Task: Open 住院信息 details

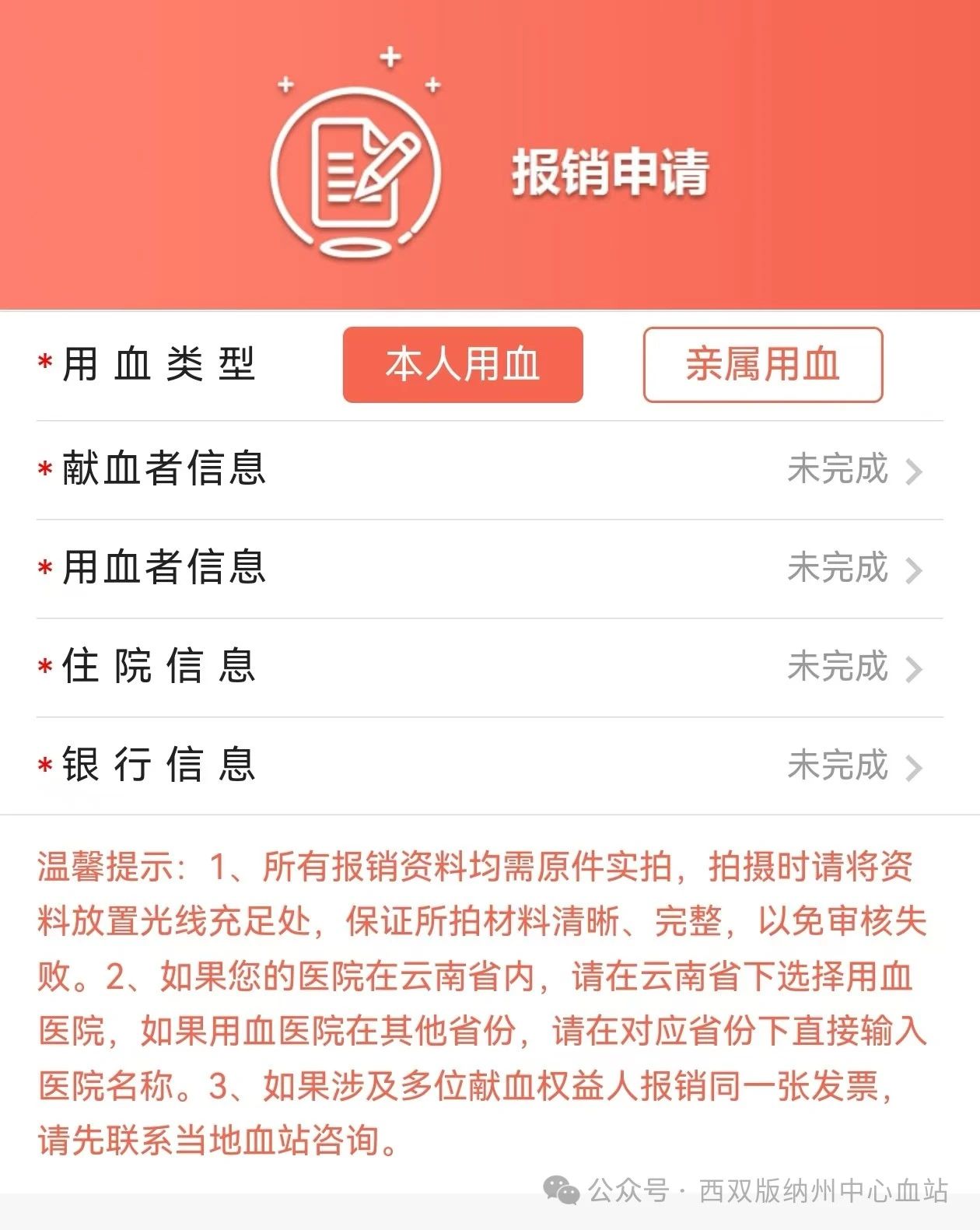Action: [x=490, y=668]
